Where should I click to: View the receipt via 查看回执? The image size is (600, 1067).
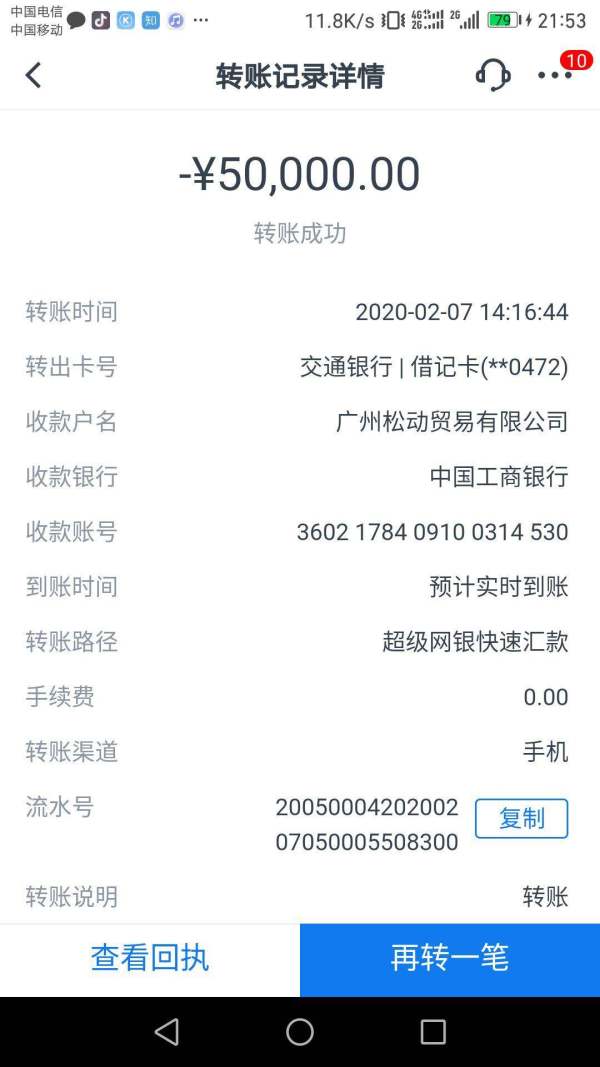[x=150, y=959]
